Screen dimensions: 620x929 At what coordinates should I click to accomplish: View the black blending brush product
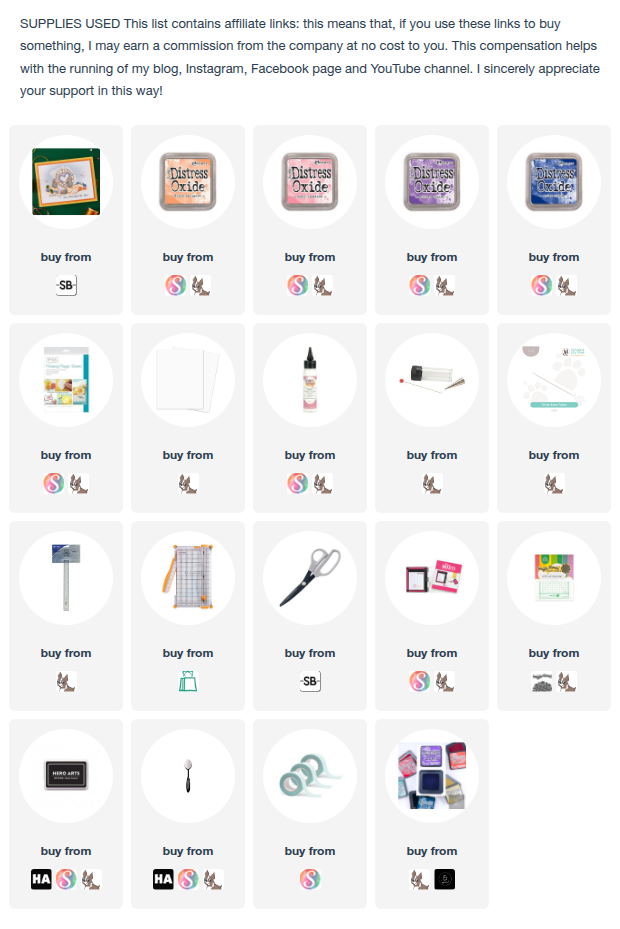[x=188, y=775]
